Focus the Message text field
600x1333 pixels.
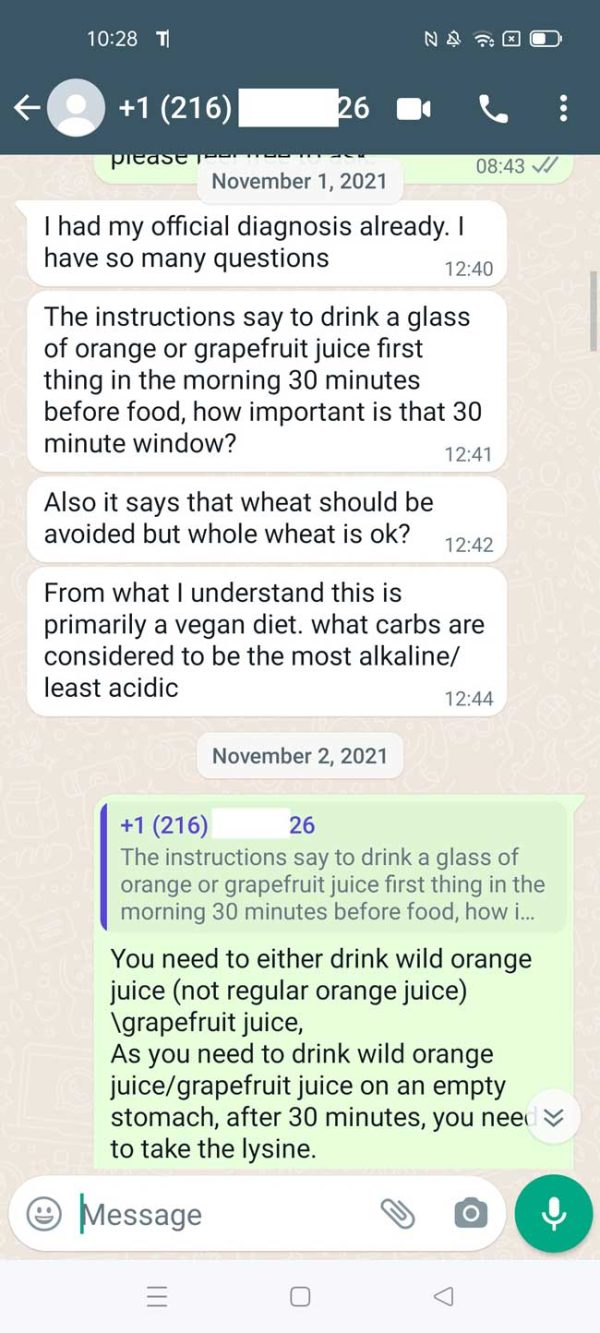225,1214
